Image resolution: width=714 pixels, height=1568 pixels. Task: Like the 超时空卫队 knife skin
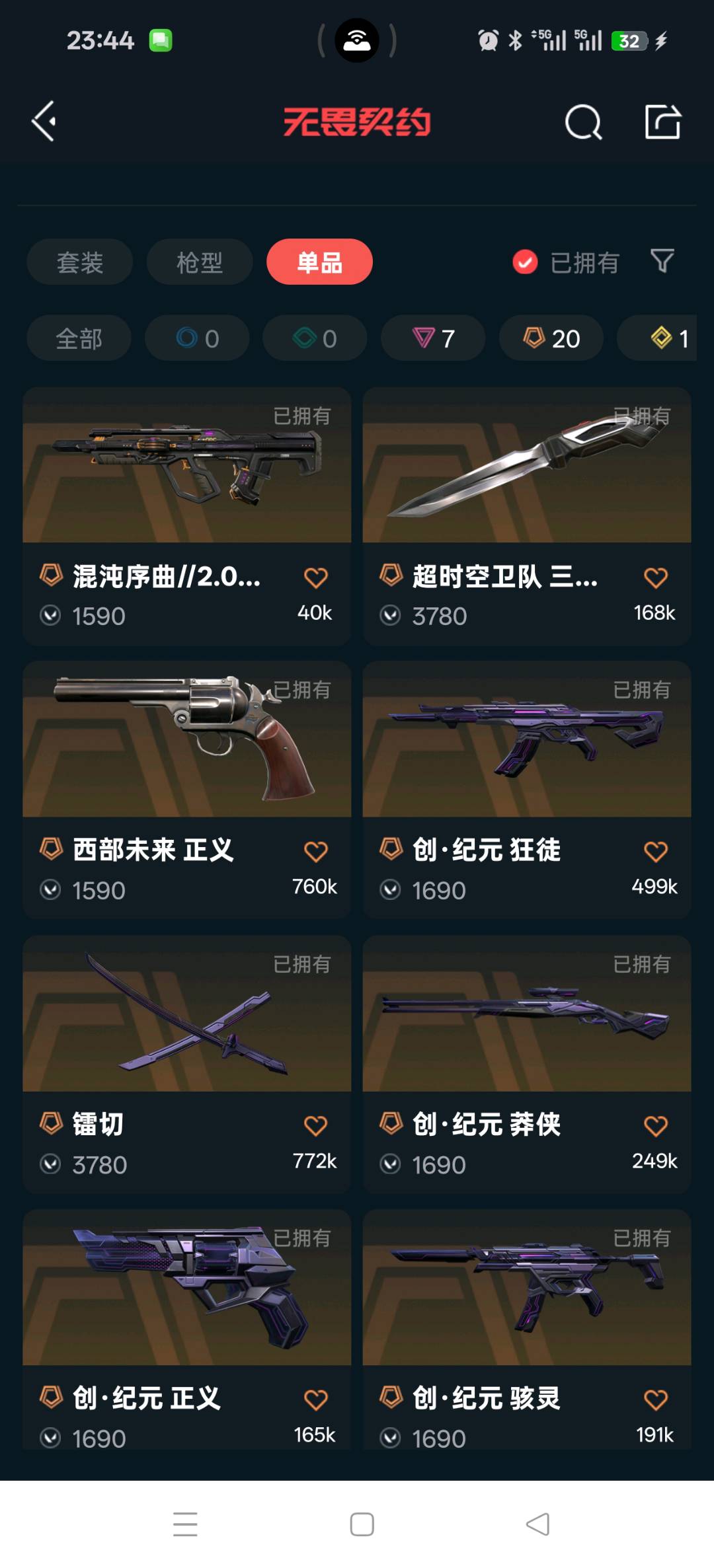(655, 578)
